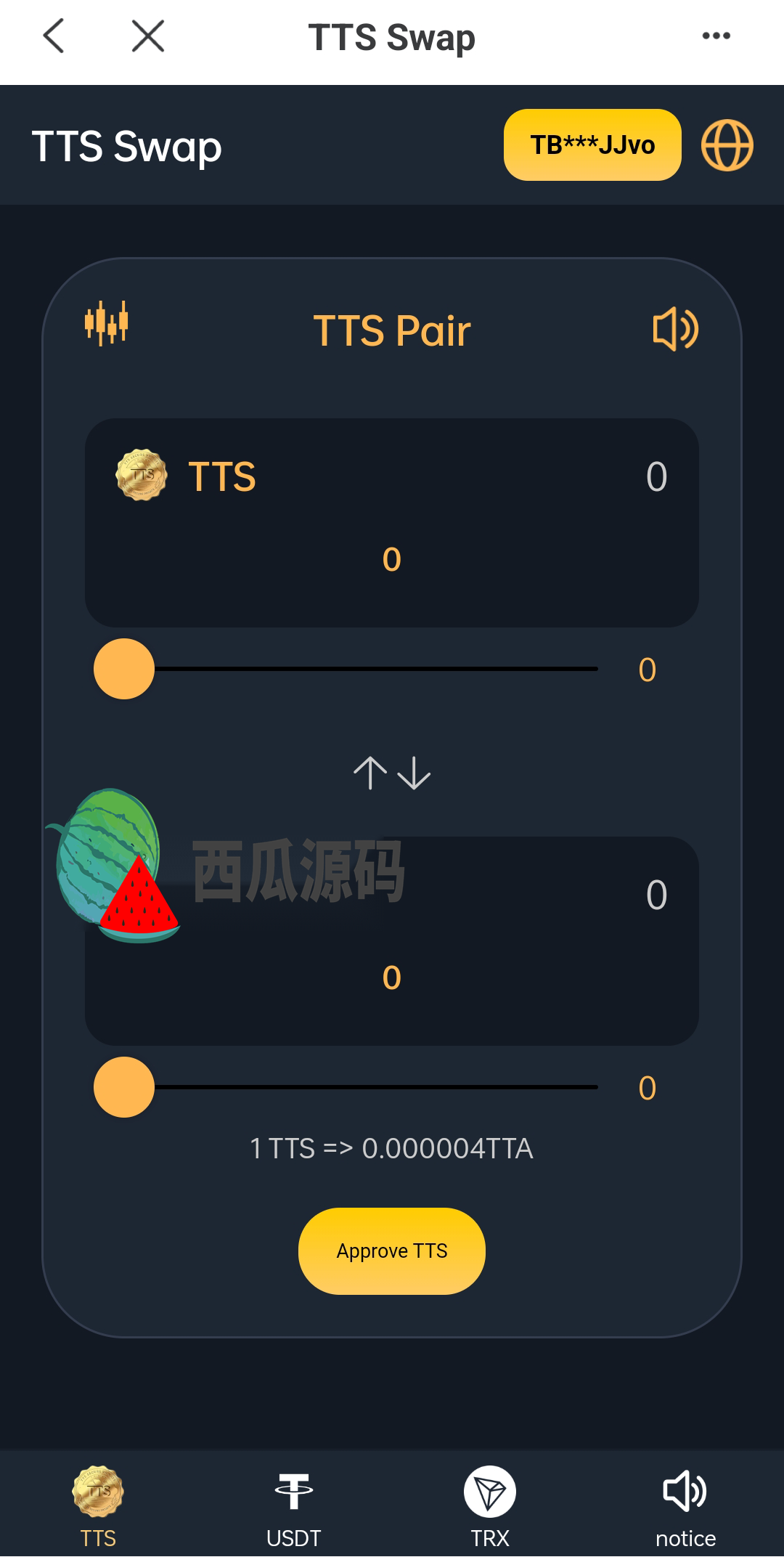Tap the TTS amount input field
Image resolution: width=784 pixels, height=1557 pixels.
point(392,559)
